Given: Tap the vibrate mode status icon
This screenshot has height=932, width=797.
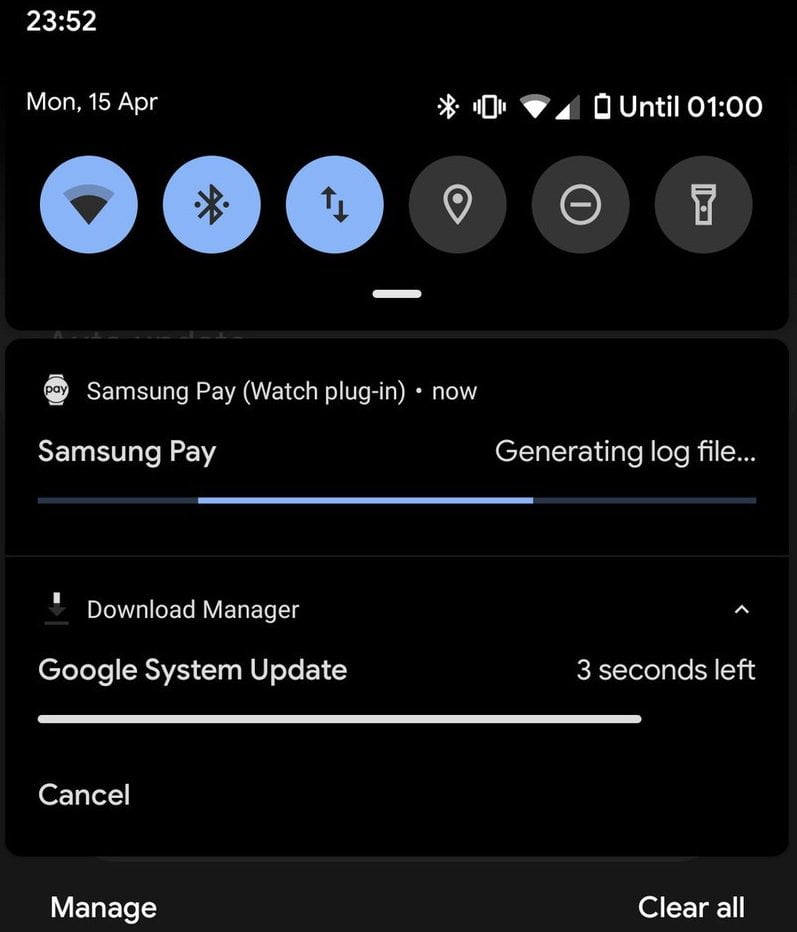Looking at the screenshot, I should tap(489, 106).
